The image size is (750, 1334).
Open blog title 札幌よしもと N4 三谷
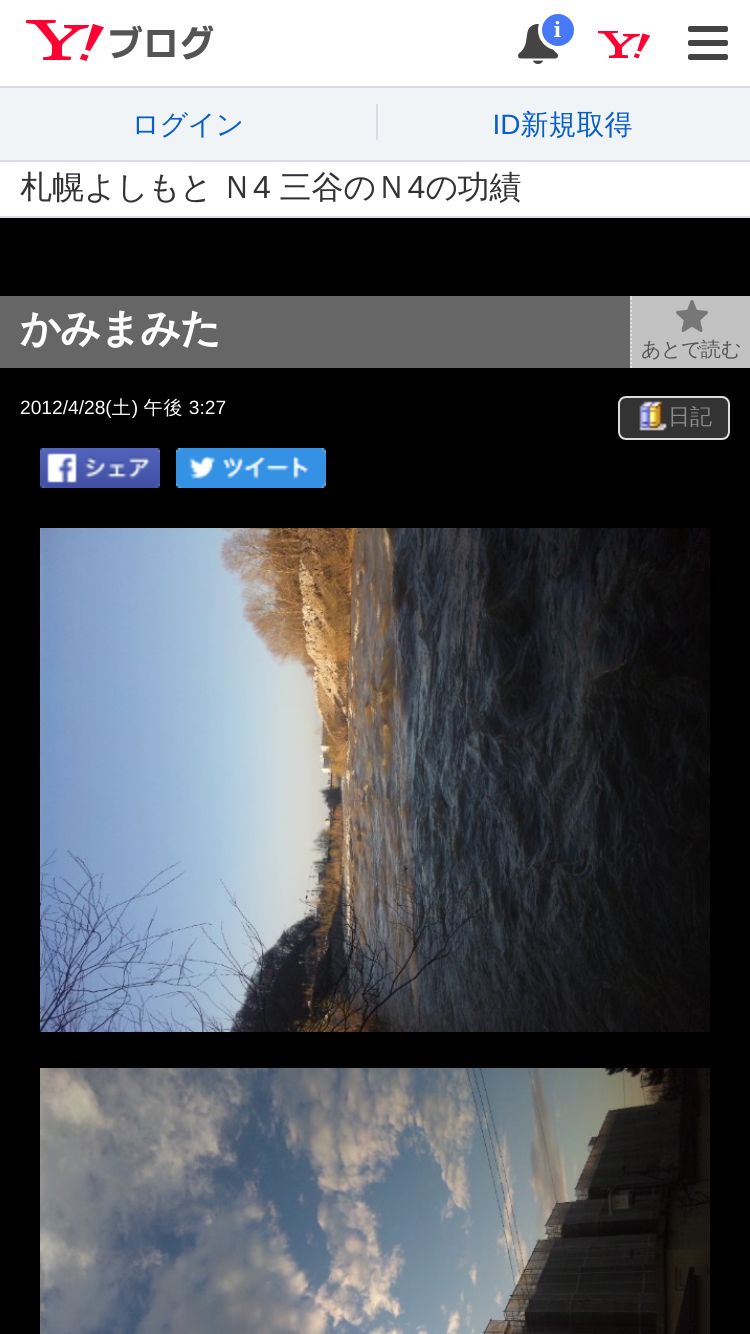point(270,188)
